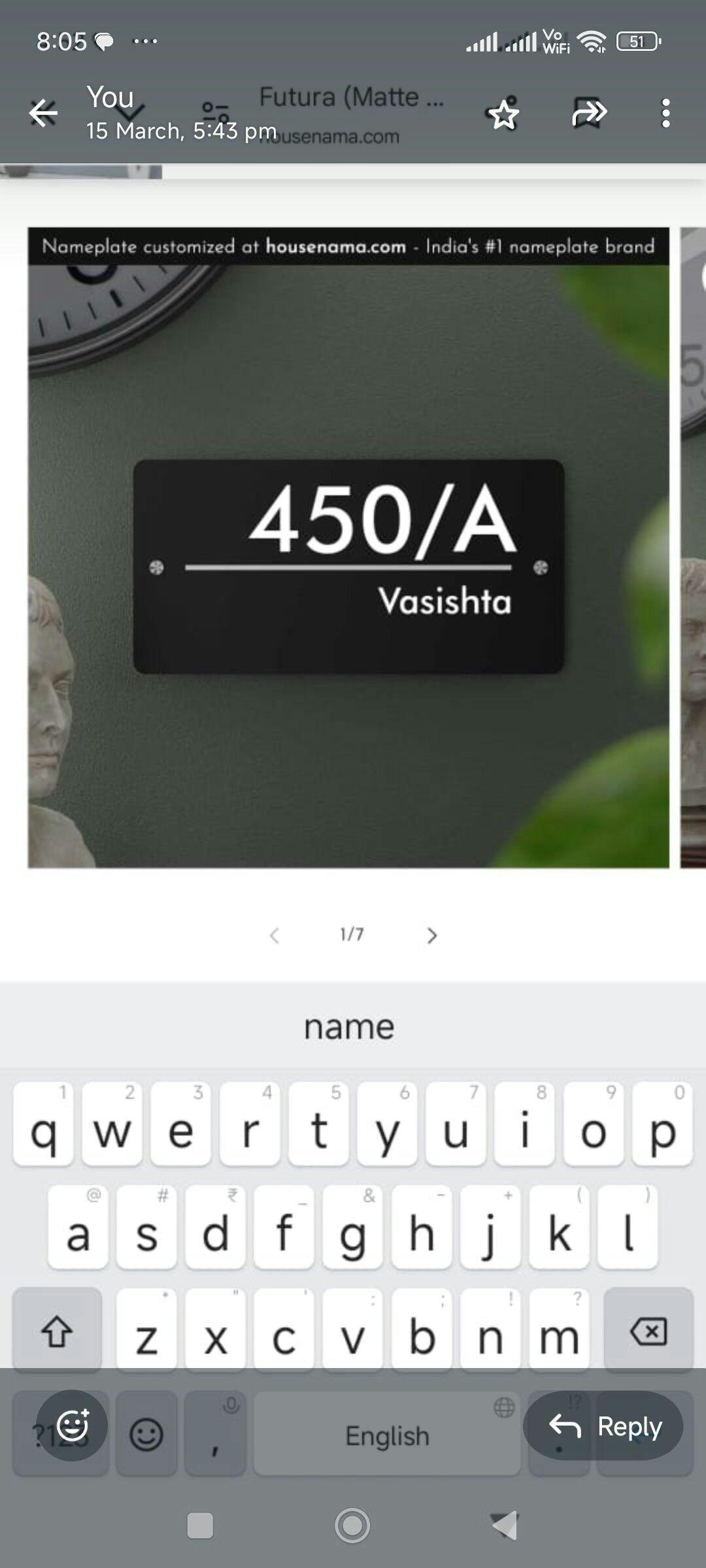The width and height of the screenshot is (706, 1568).
Task: Open the overflow menu
Action: pos(665,113)
